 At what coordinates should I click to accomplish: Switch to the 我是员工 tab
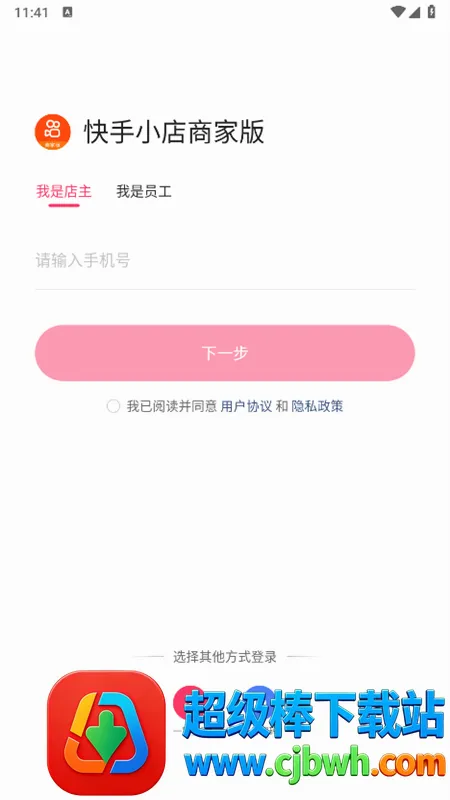tap(144, 192)
